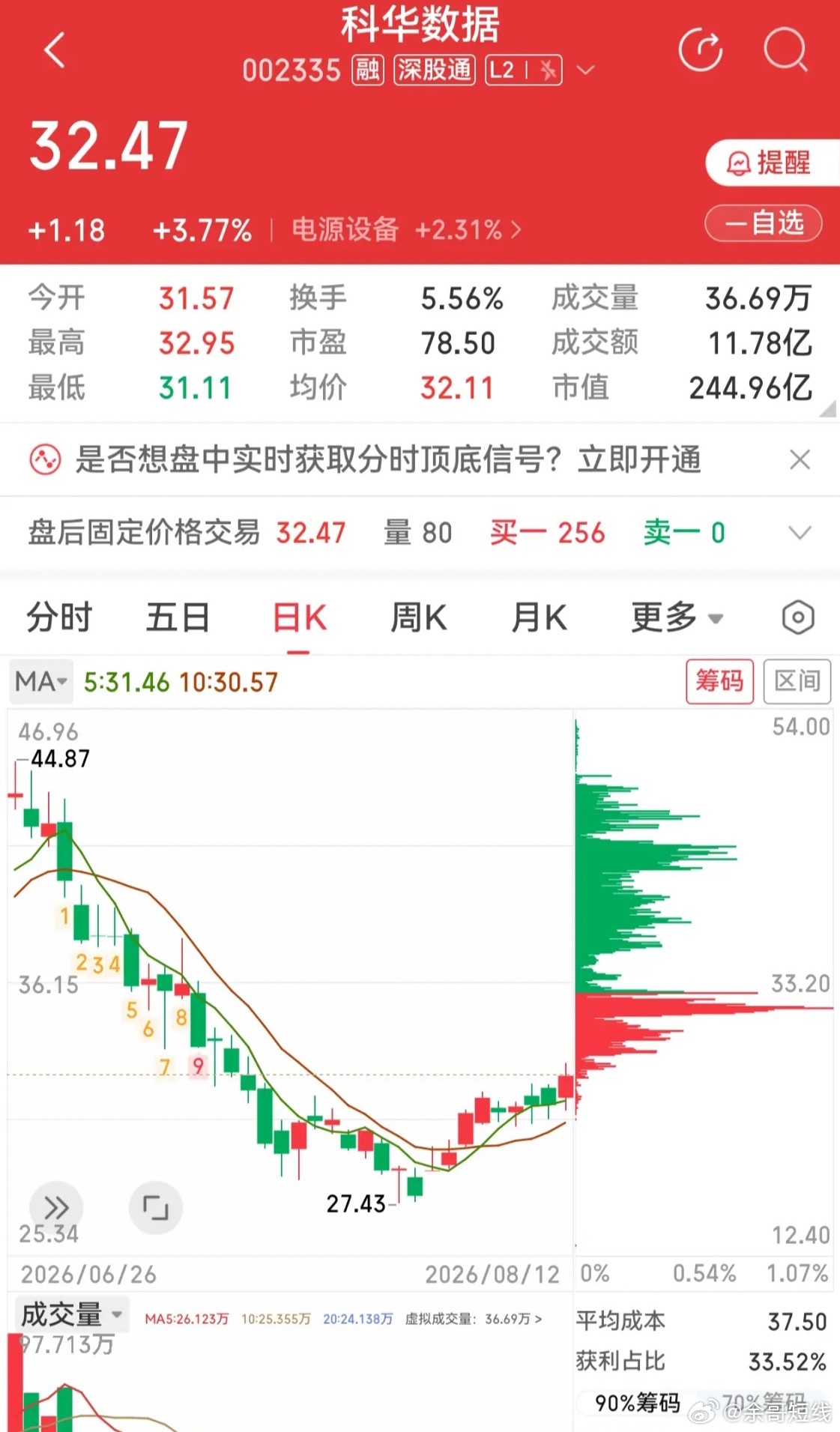Viewport: 840px width, 1432px height.
Task: Open 电源设备 sector link
Action: coord(405,229)
